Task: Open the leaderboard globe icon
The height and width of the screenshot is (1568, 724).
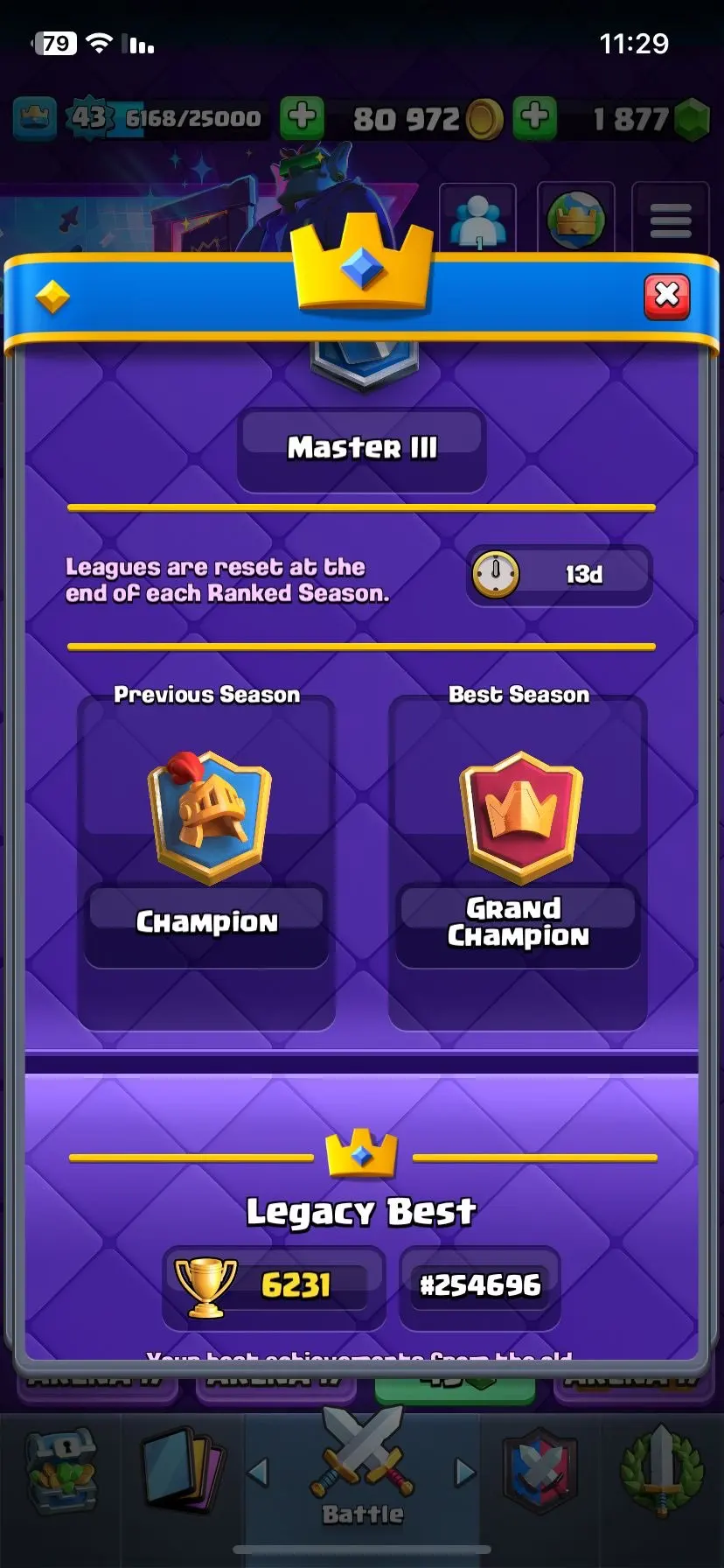Action: (575, 219)
